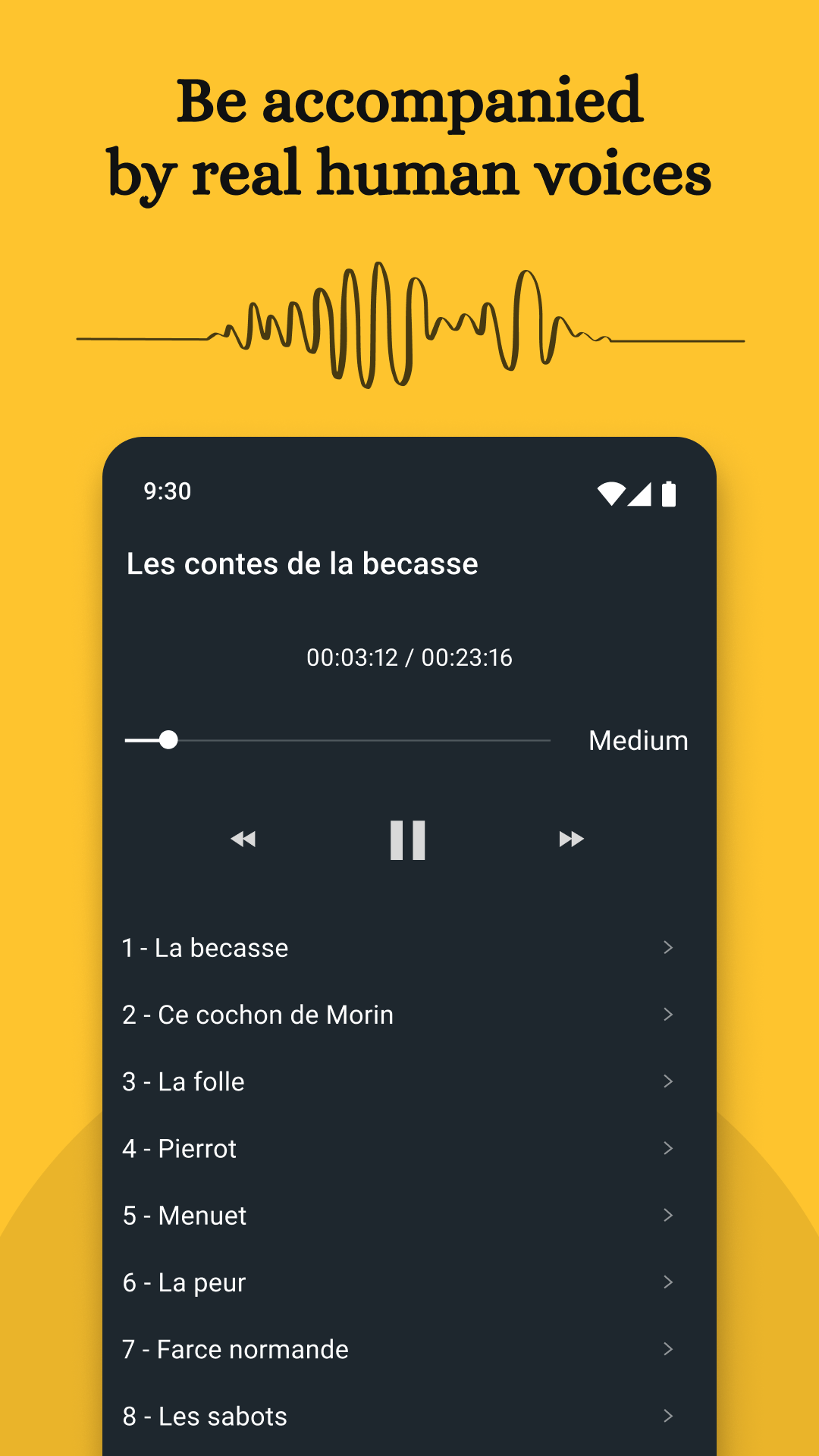The height and width of the screenshot is (1456, 819).
Task: Rewind the current chapter
Action: [x=243, y=839]
